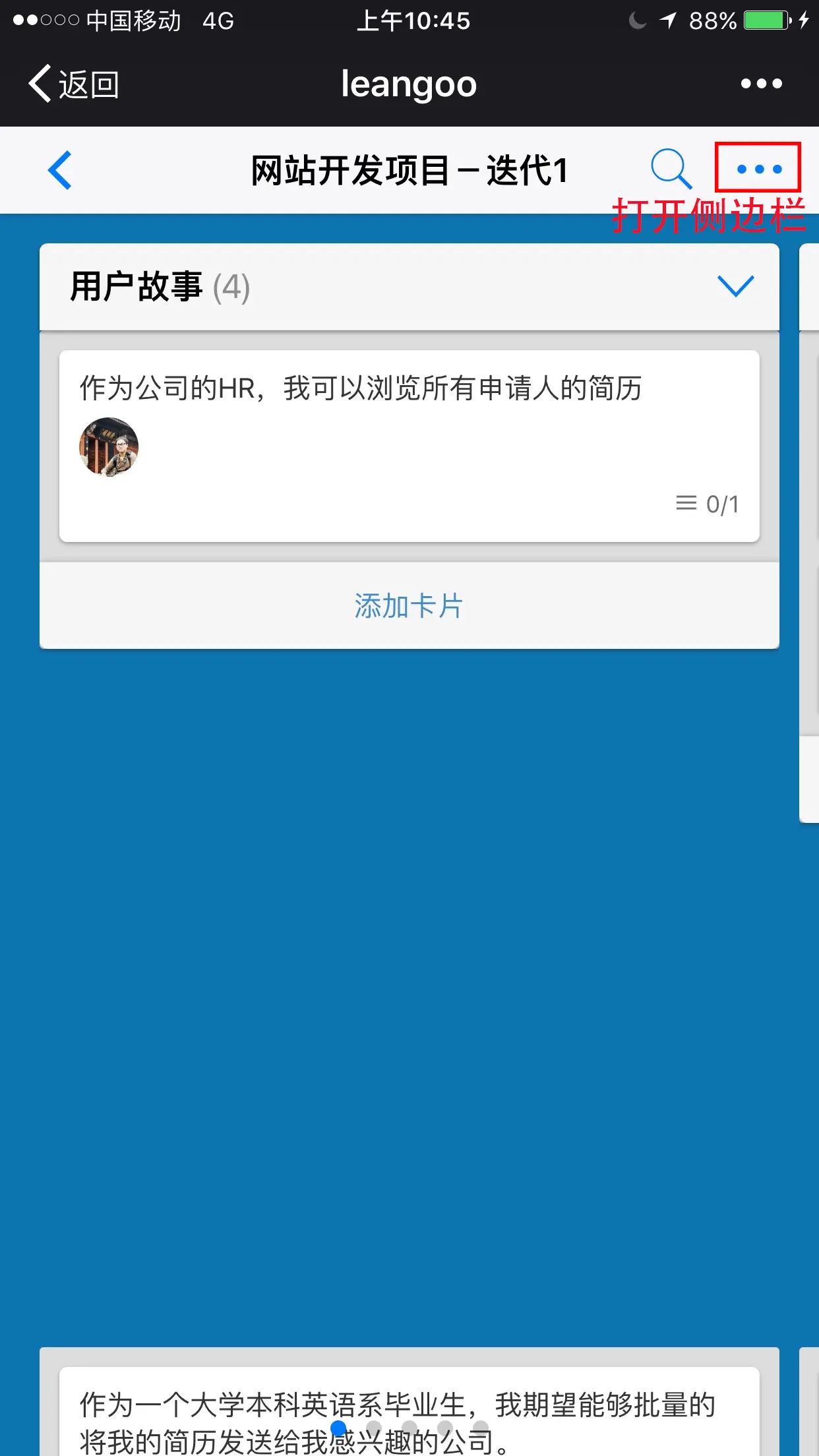Open the sidebar via blue three-dot icon

[x=759, y=169]
